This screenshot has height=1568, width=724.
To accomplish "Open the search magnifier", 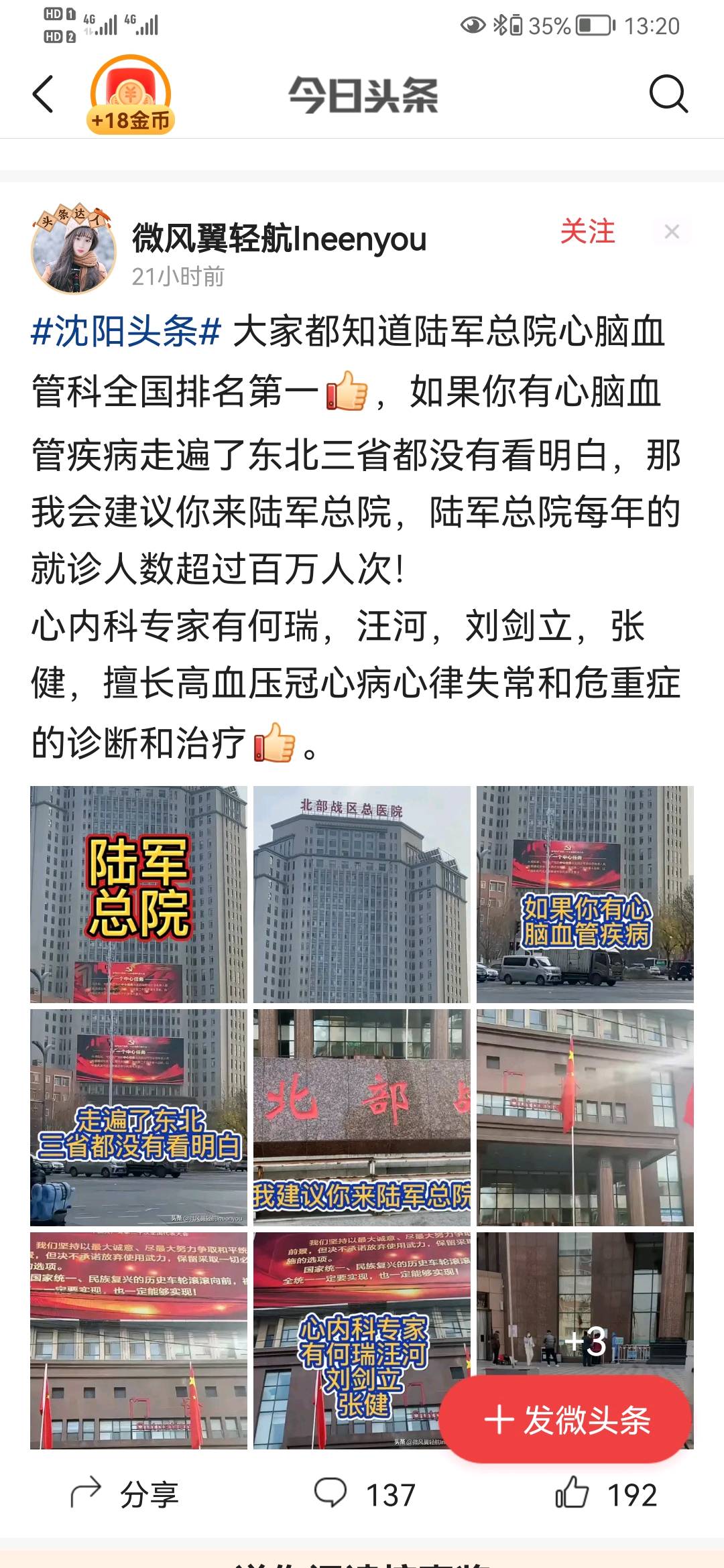I will click(x=668, y=94).
